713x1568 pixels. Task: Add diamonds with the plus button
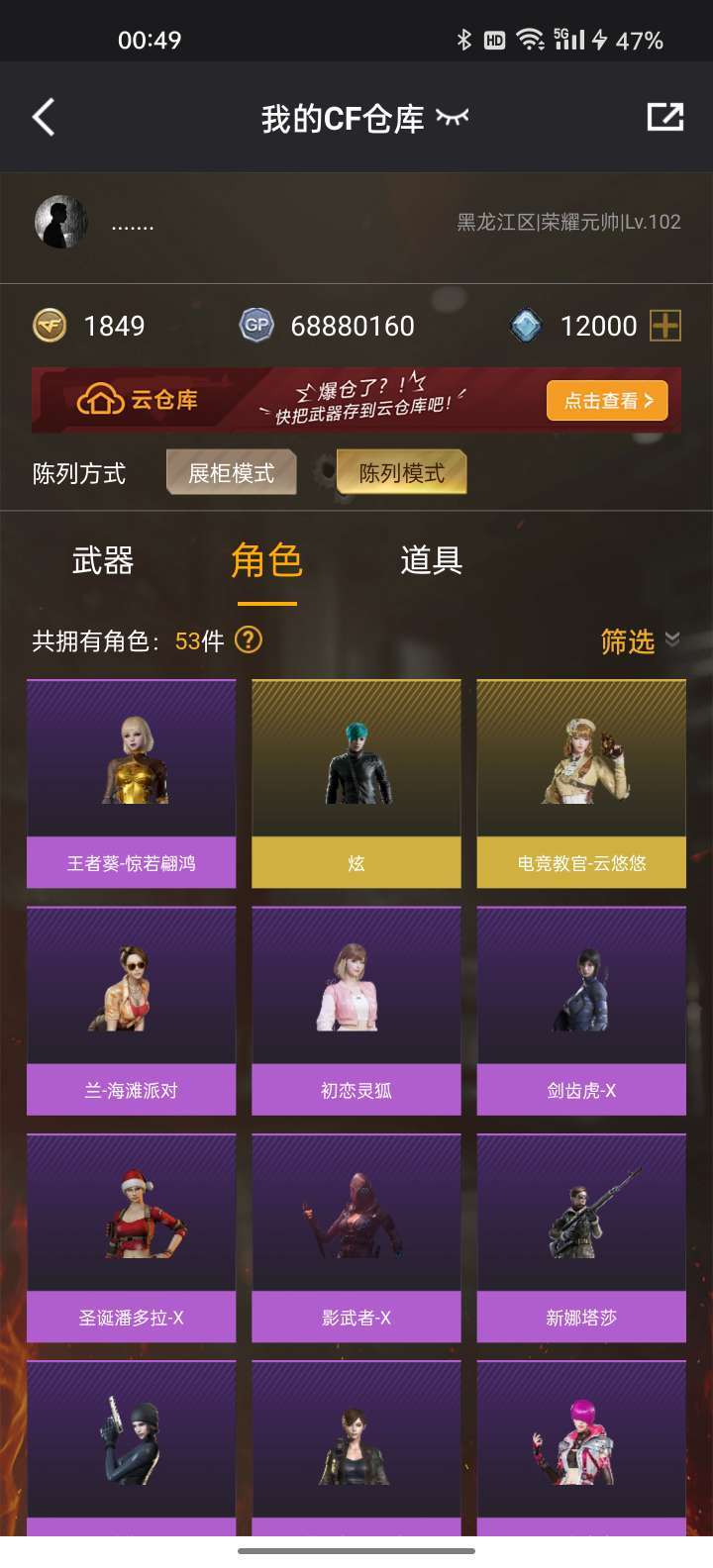tap(664, 326)
